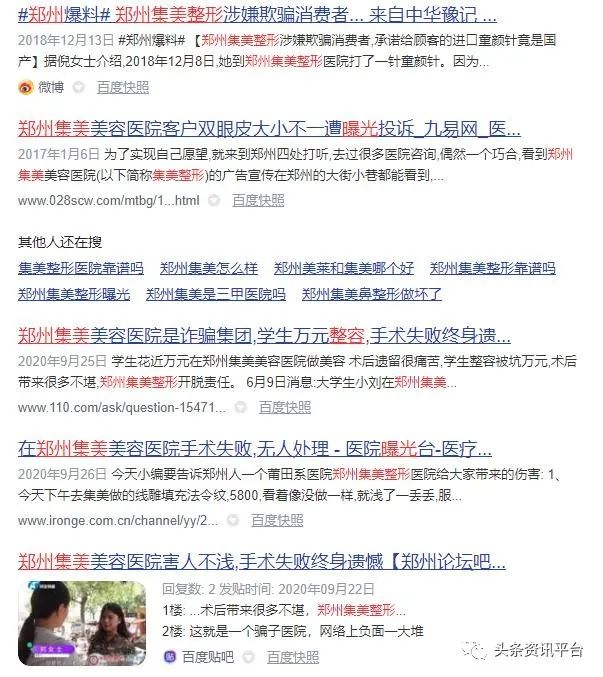Open the result '郑州集美美容医院是诈骗集团,学生万元整容'

click(264, 335)
